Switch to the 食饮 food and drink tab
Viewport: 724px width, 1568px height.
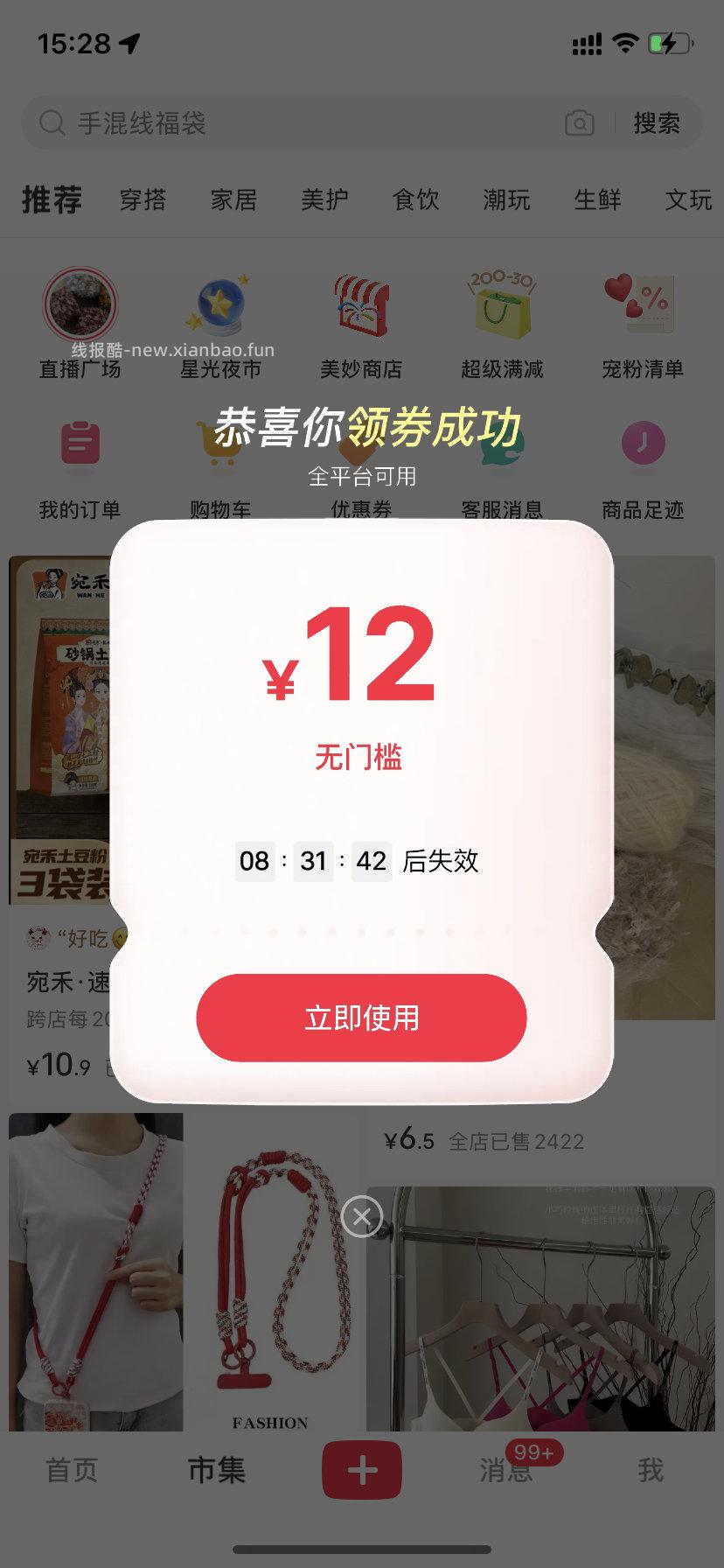click(x=415, y=200)
